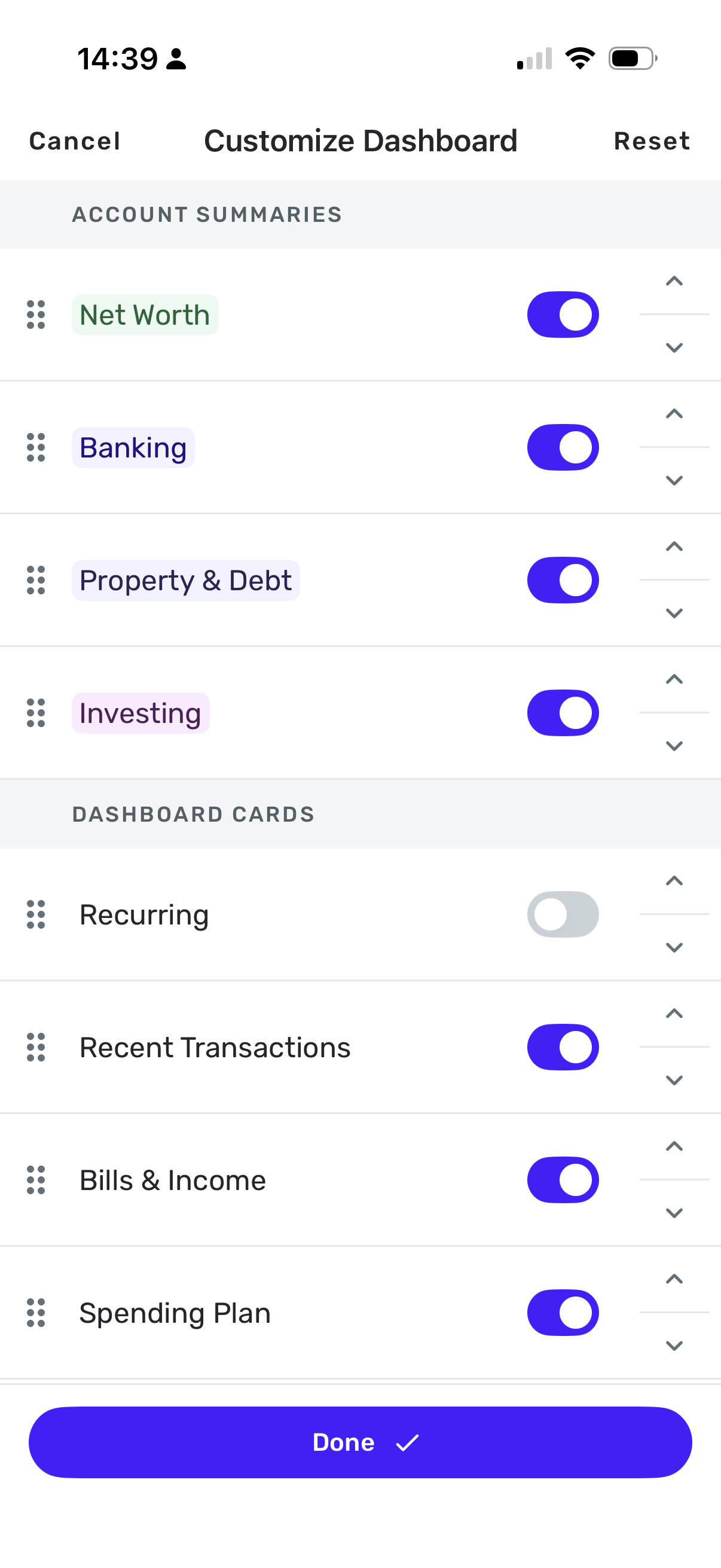
Task: Enable the Recurring dashboard card
Action: [563, 914]
